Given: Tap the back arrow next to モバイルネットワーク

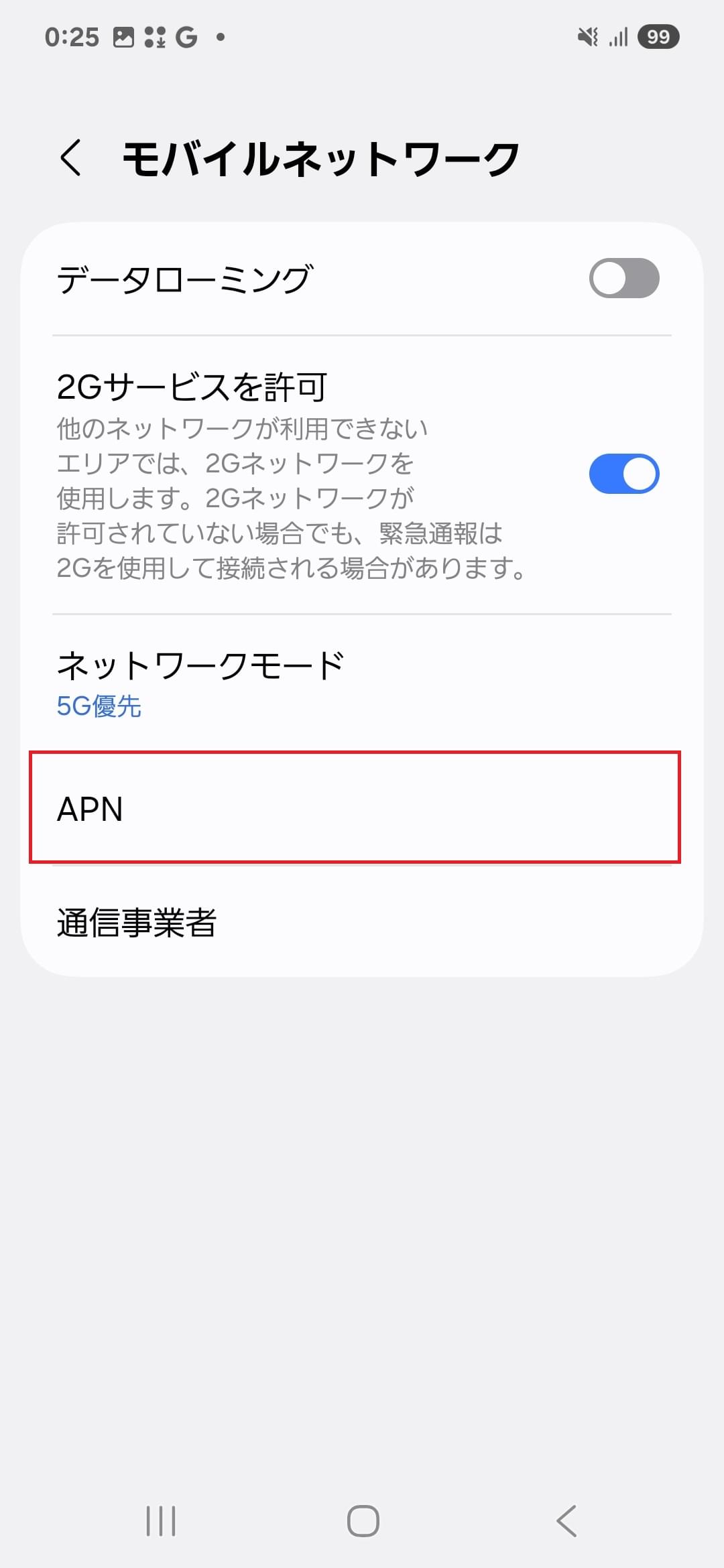Looking at the screenshot, I should (71, 157).
